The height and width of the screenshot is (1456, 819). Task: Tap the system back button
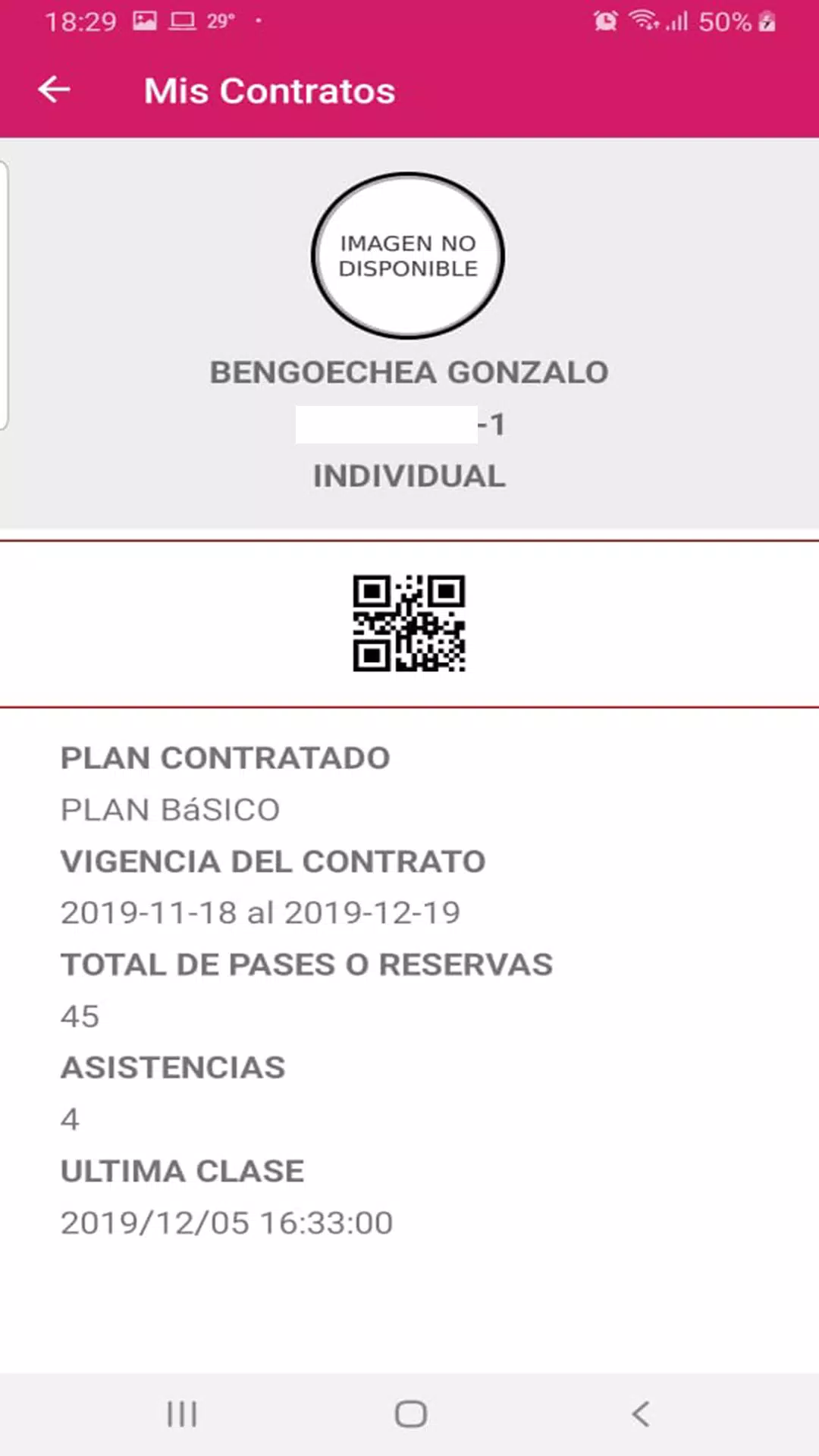tap(641, 1414)
